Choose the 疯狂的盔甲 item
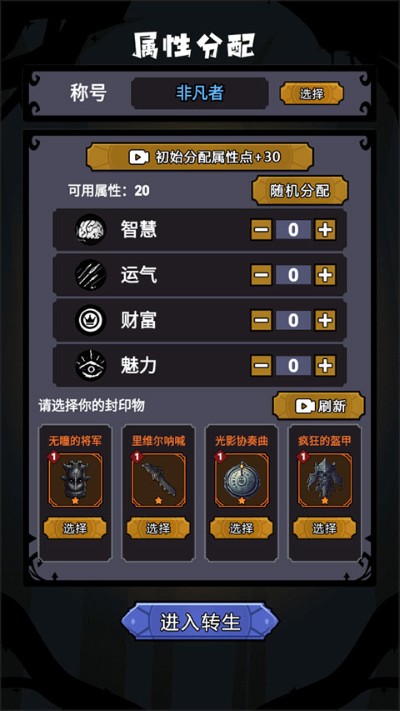The image size is (400, 711). coord(325,528)
